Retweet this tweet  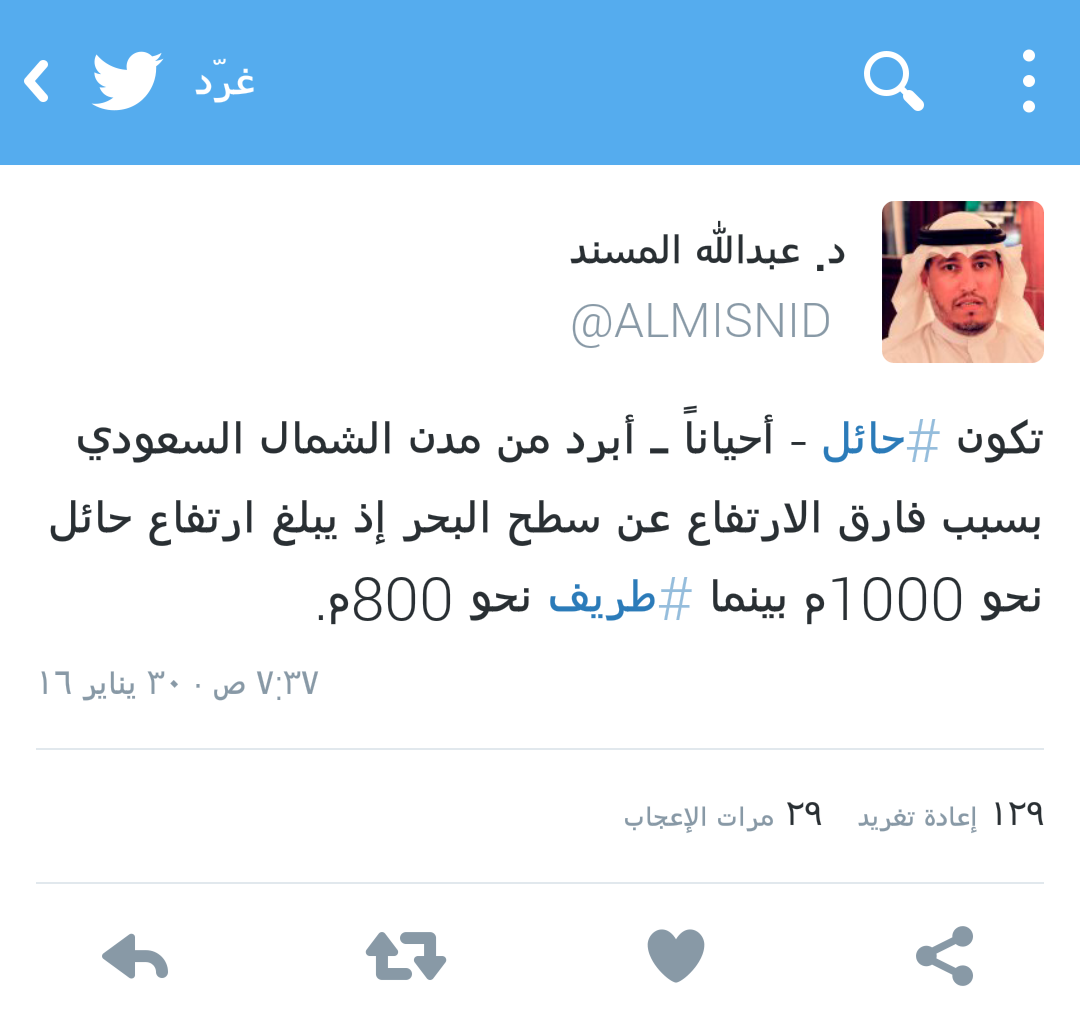click(405, 956)
